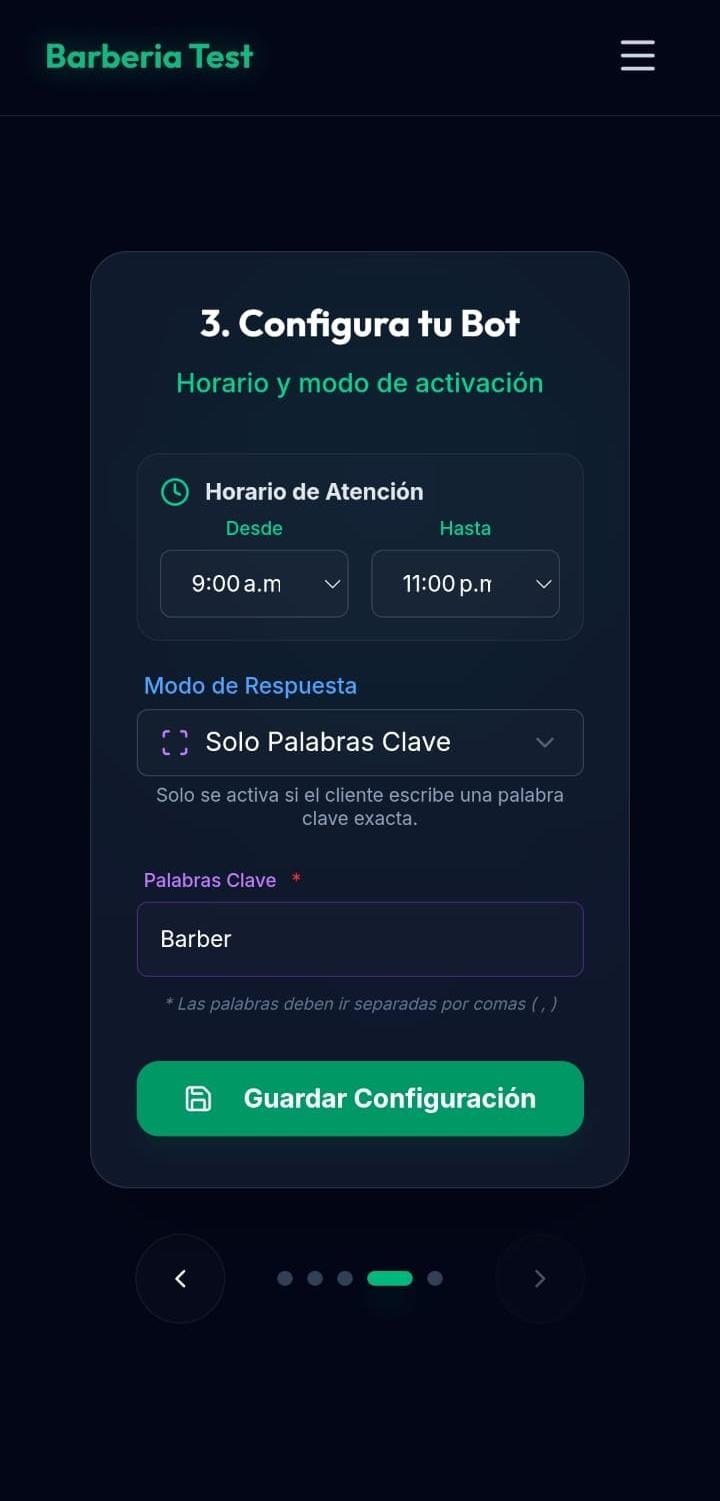Click the Horario de Atención panel header
720x1501 pixels.
314,491
